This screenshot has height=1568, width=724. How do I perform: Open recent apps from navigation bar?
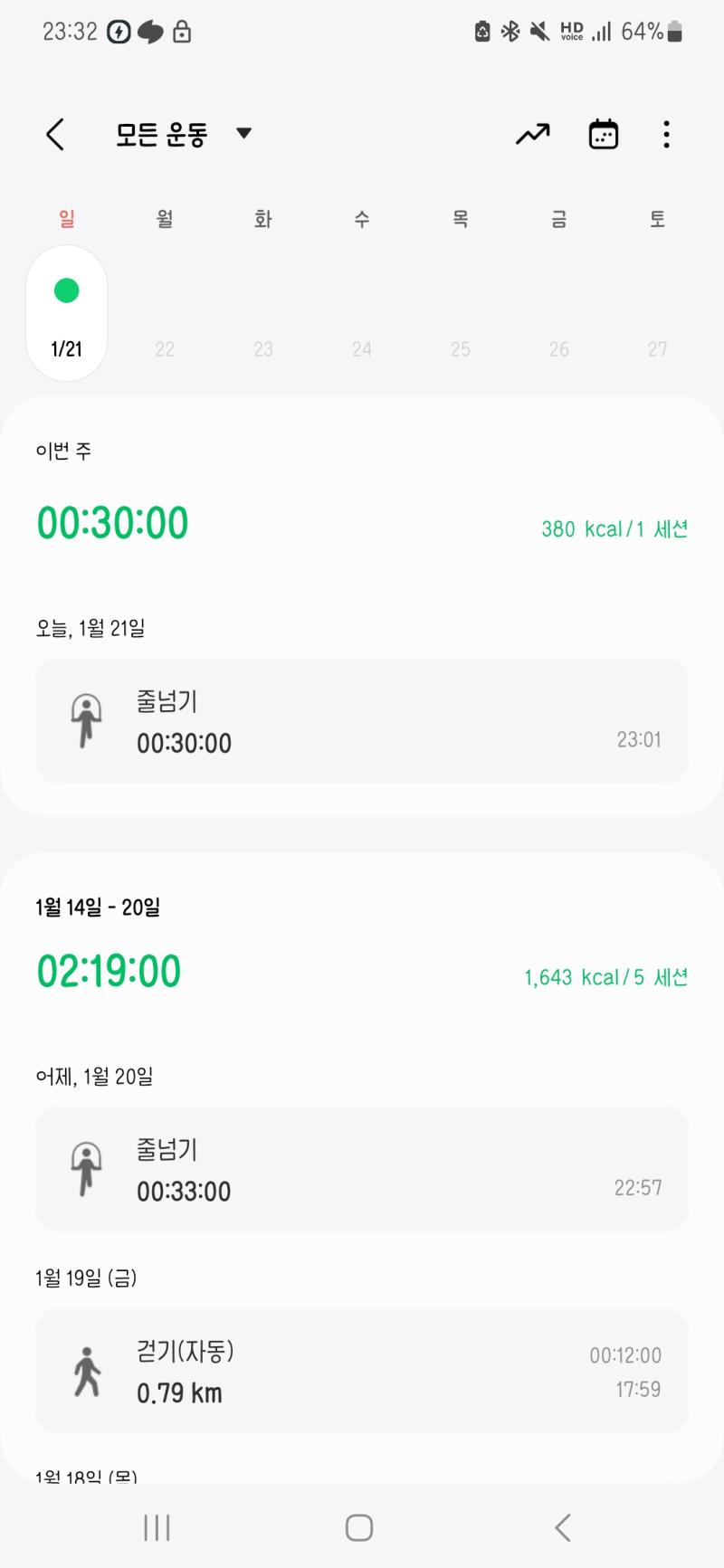tap(157, 1528)
